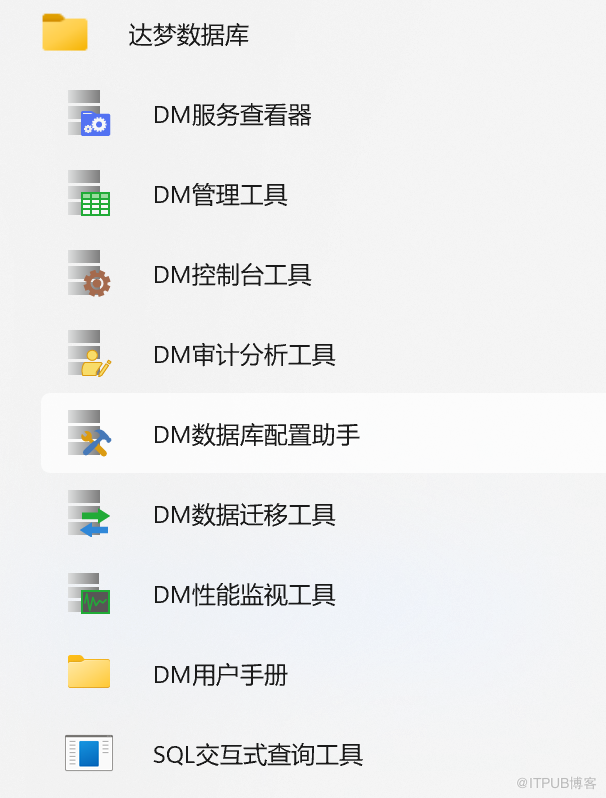This screenshot has height=798, width=606.
Task: Open the DM用户手册 folder
Action: coord(220,675)
